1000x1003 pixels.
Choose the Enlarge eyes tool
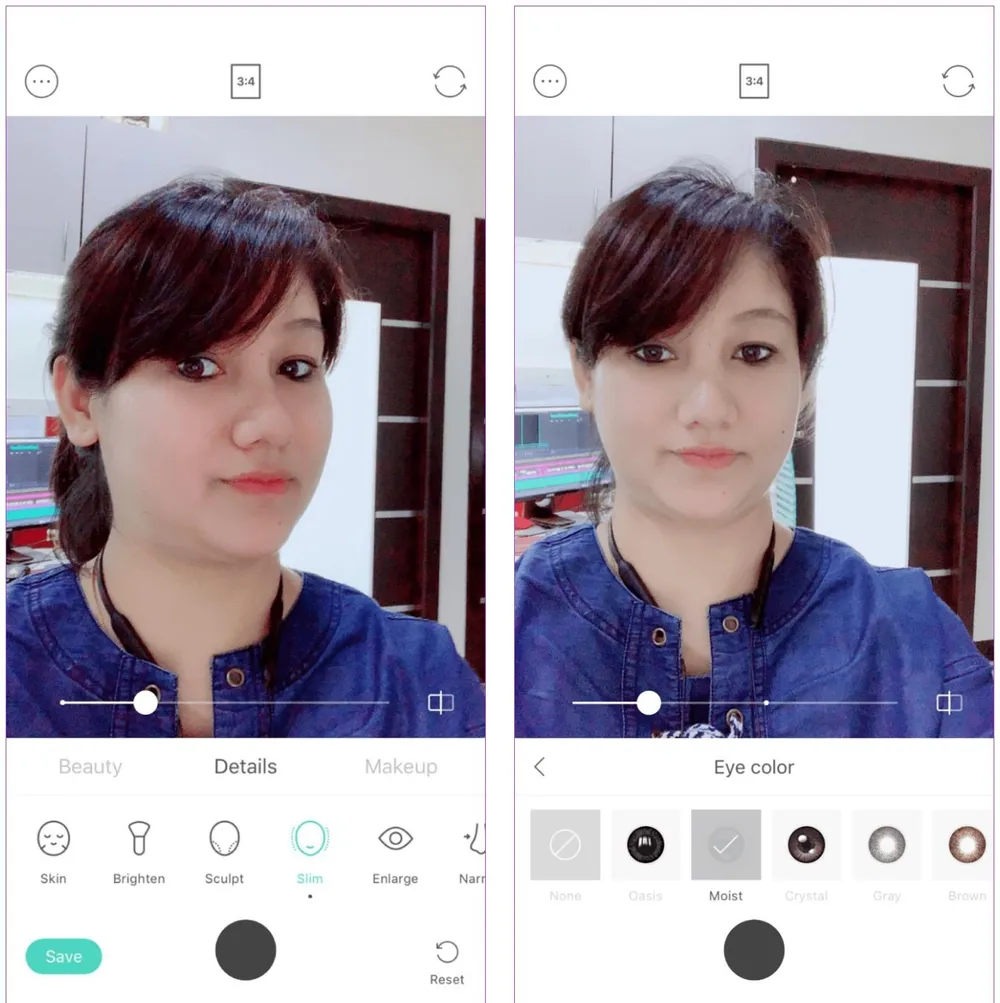[x=395, y=848]
